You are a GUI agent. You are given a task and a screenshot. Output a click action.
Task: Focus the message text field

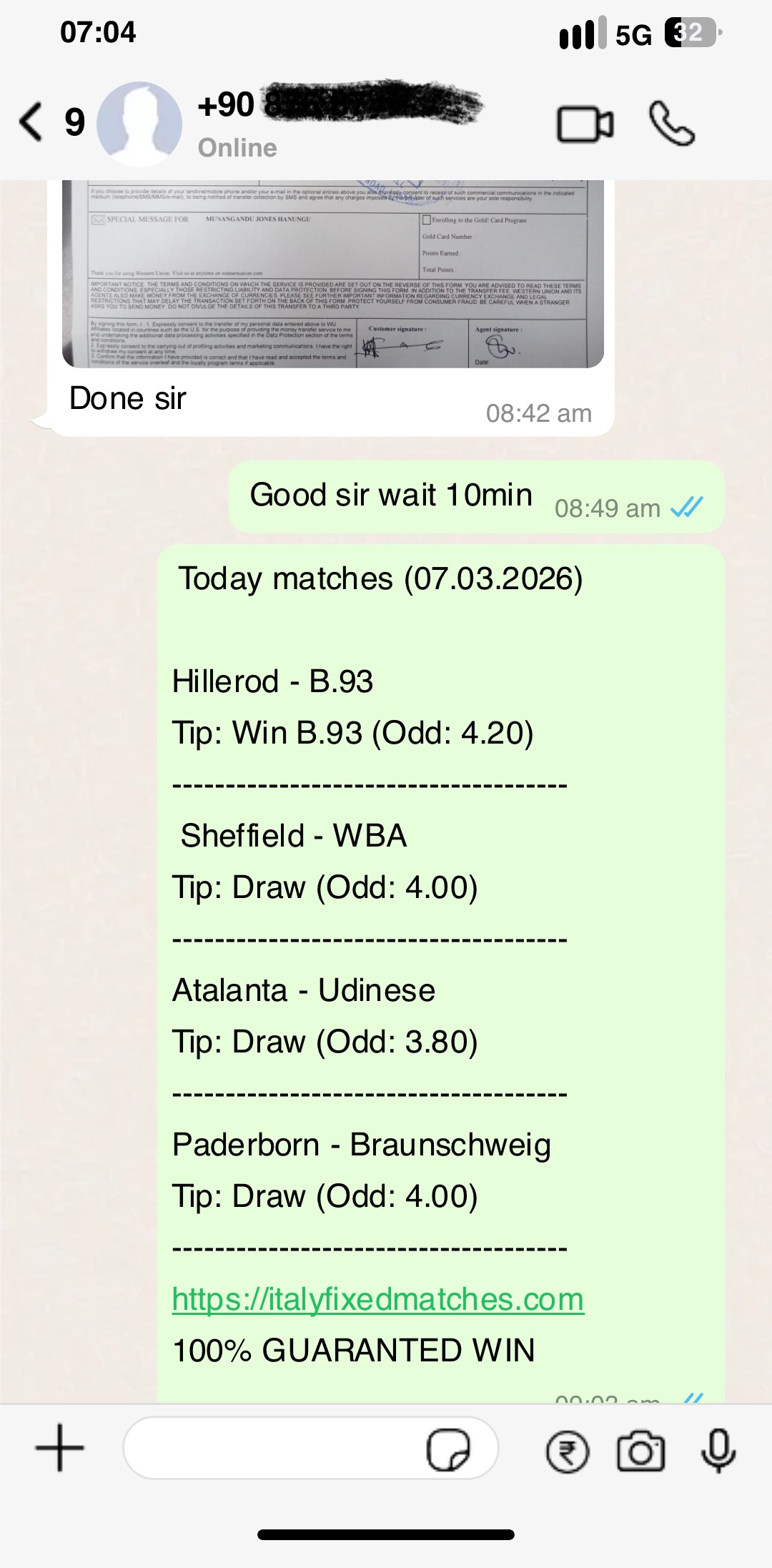click(272, 1448)
